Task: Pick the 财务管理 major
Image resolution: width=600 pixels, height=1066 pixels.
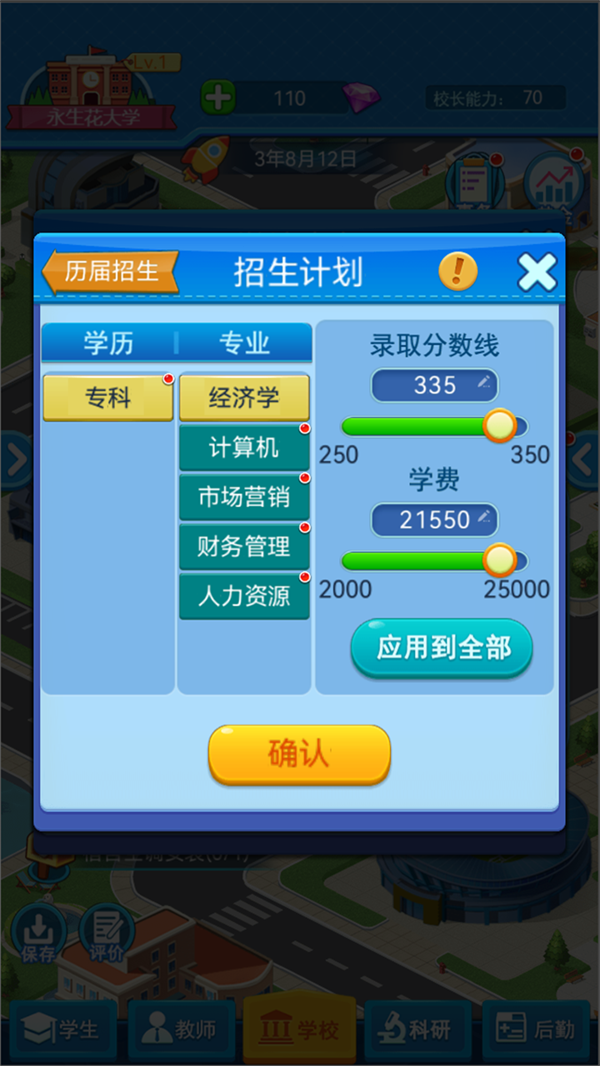Action: click(x=244, y=547)
